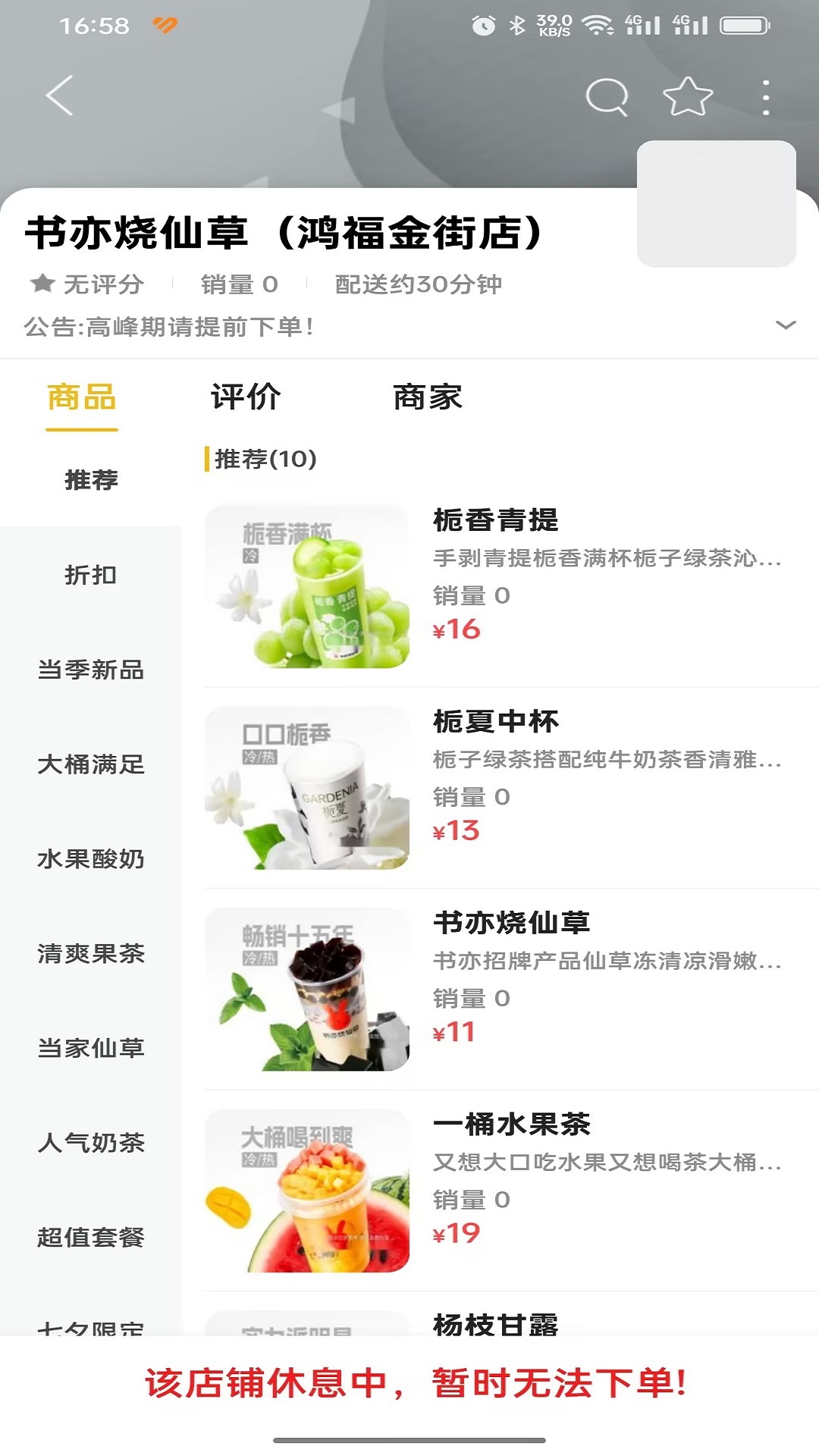Screen dimensions: 819x1456
Task: Open the three-dot more options menu
Action: 765,96
